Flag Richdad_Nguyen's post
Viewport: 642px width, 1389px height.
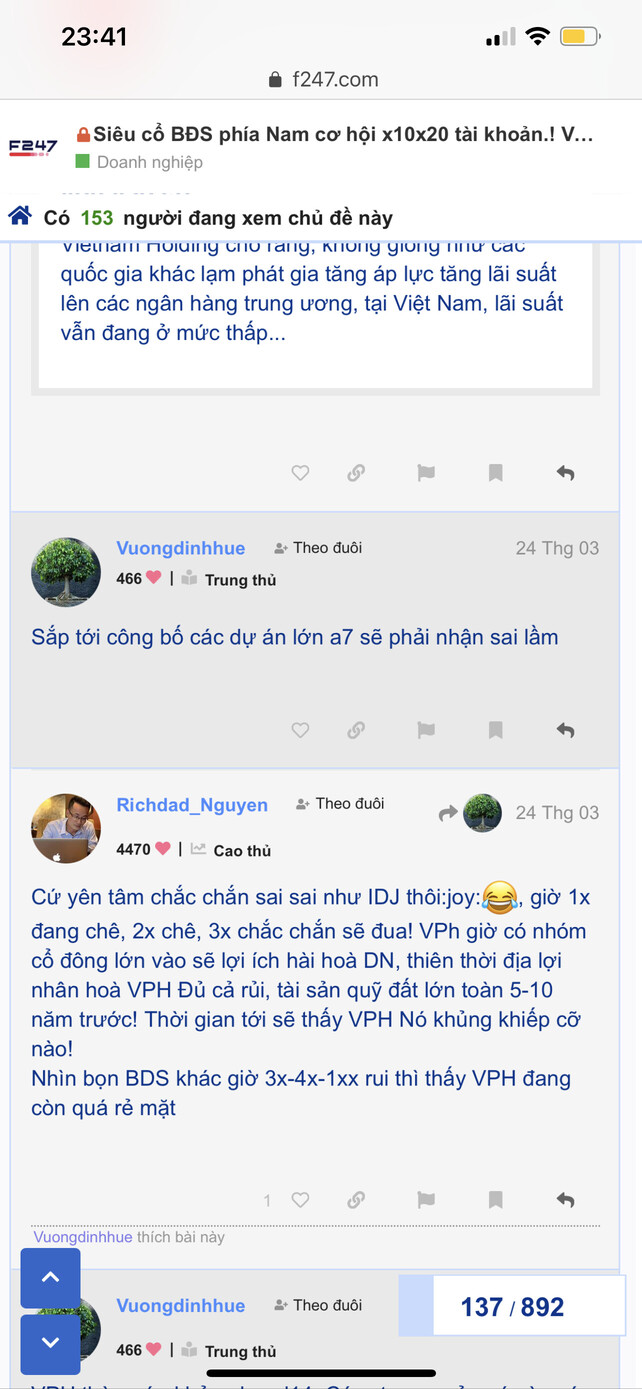click(426, 1199)
